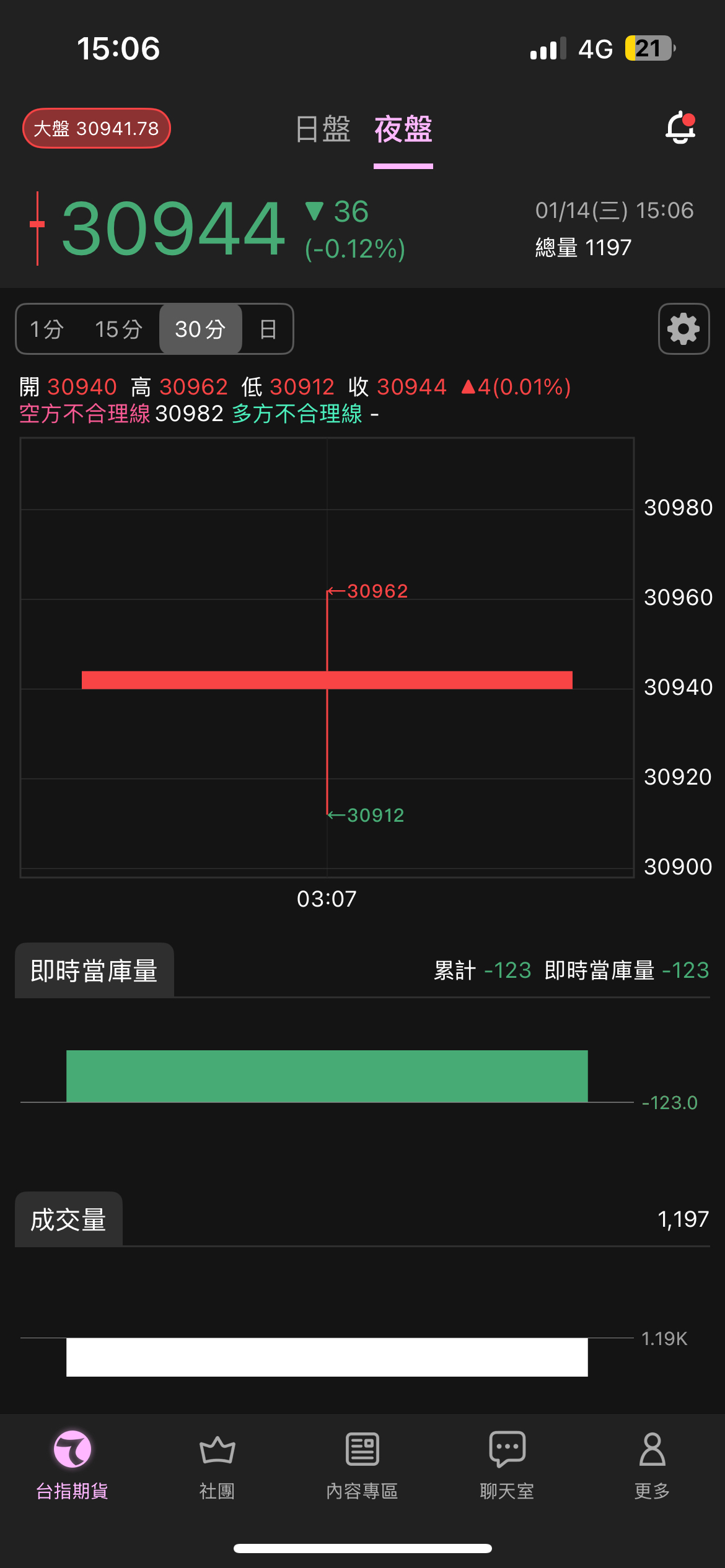Switch to the 日盤 tab

tap(323, 129)
